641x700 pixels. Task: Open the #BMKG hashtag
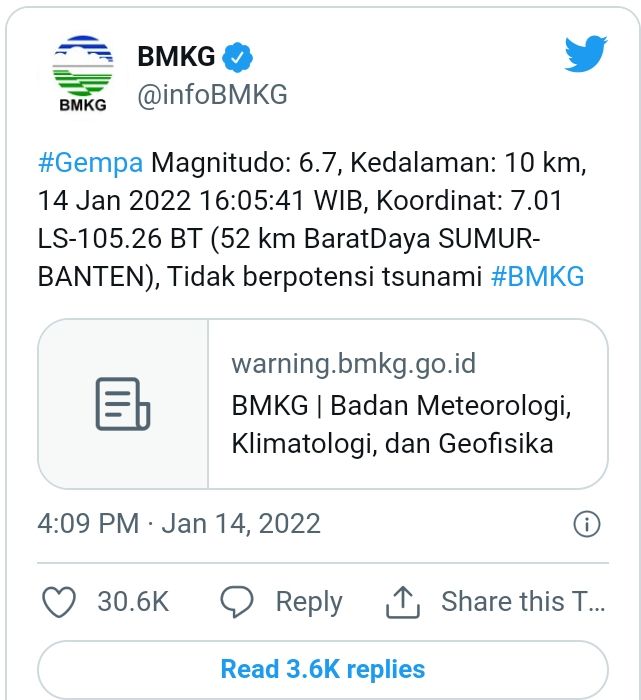coord(537,276)
